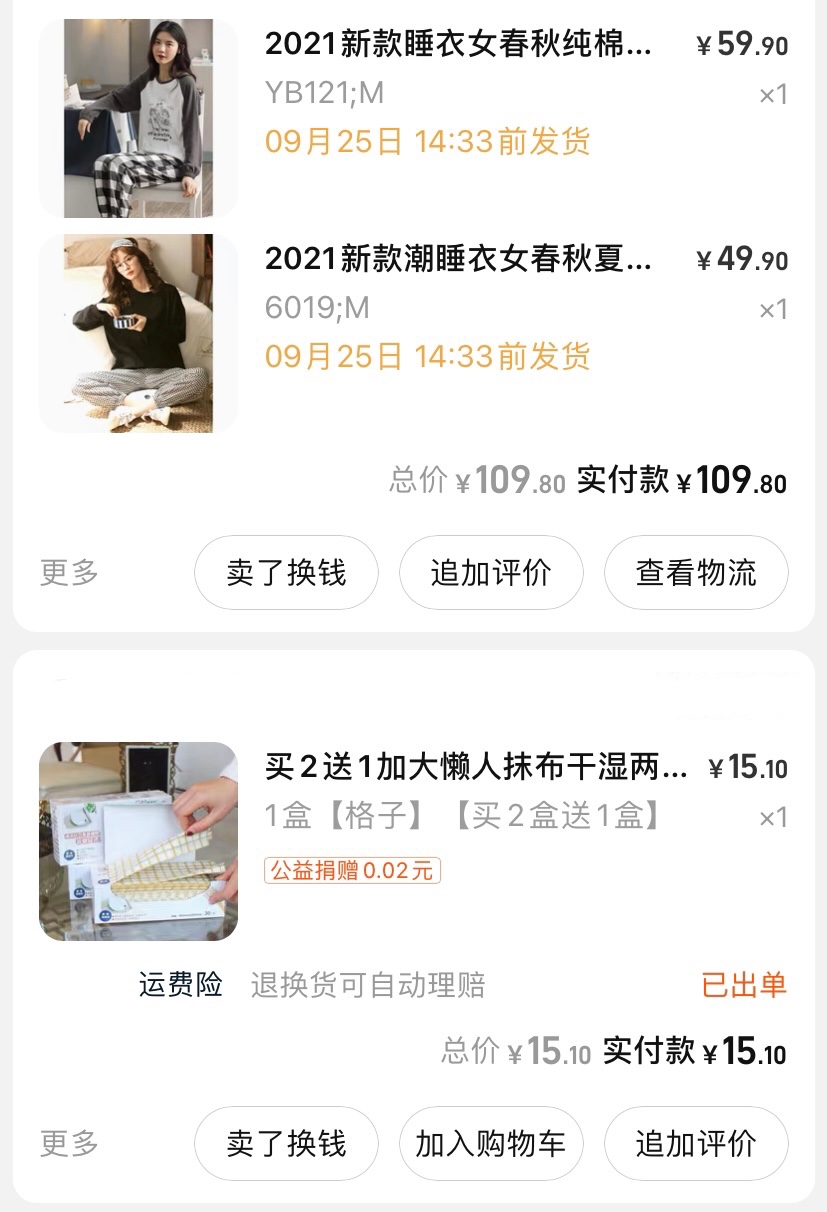Click 加入购物车 for the cleaning cloth

[490, 1144]
